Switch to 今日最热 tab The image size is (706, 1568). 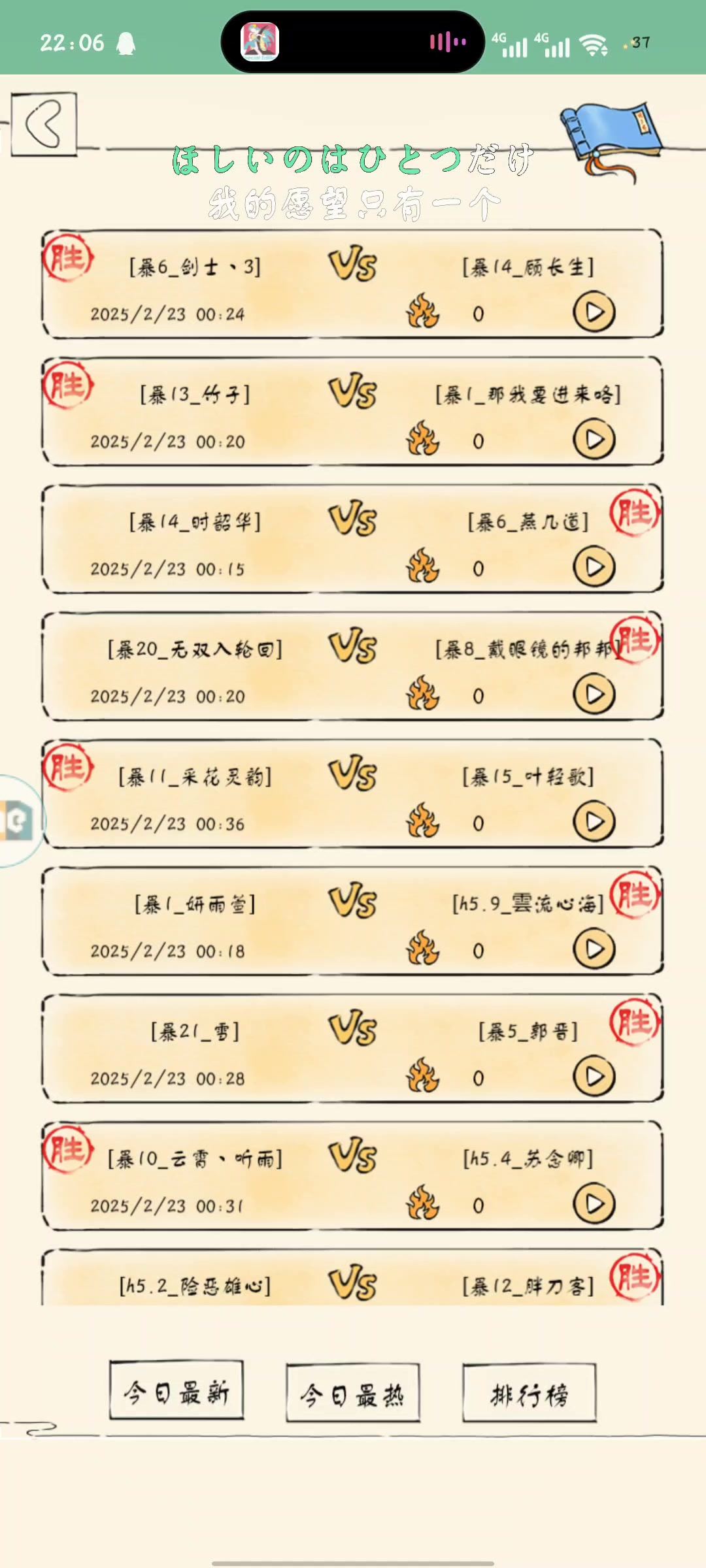pyautogui.click(x=352, y=1392)
